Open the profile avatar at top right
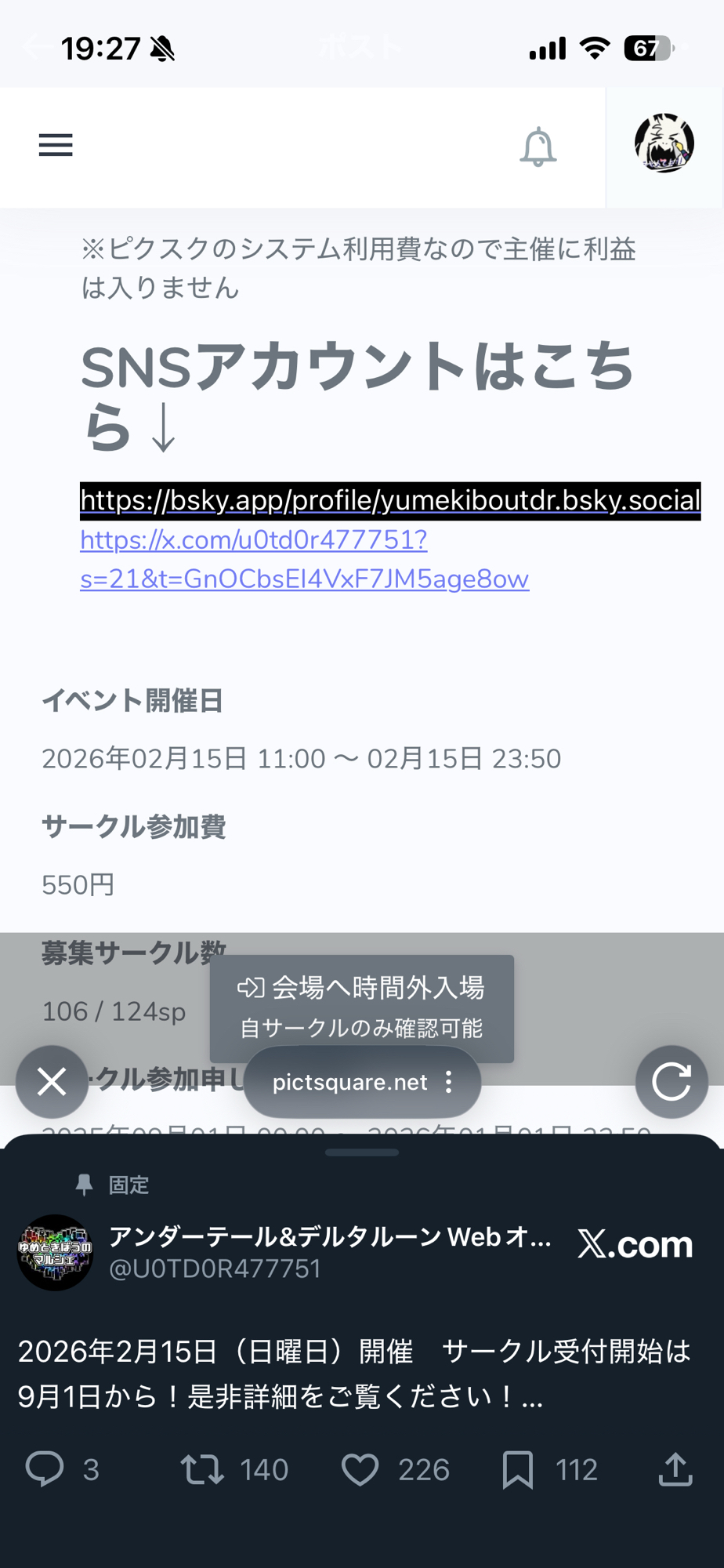This screenshot has width=724, height=1568. 664,143
